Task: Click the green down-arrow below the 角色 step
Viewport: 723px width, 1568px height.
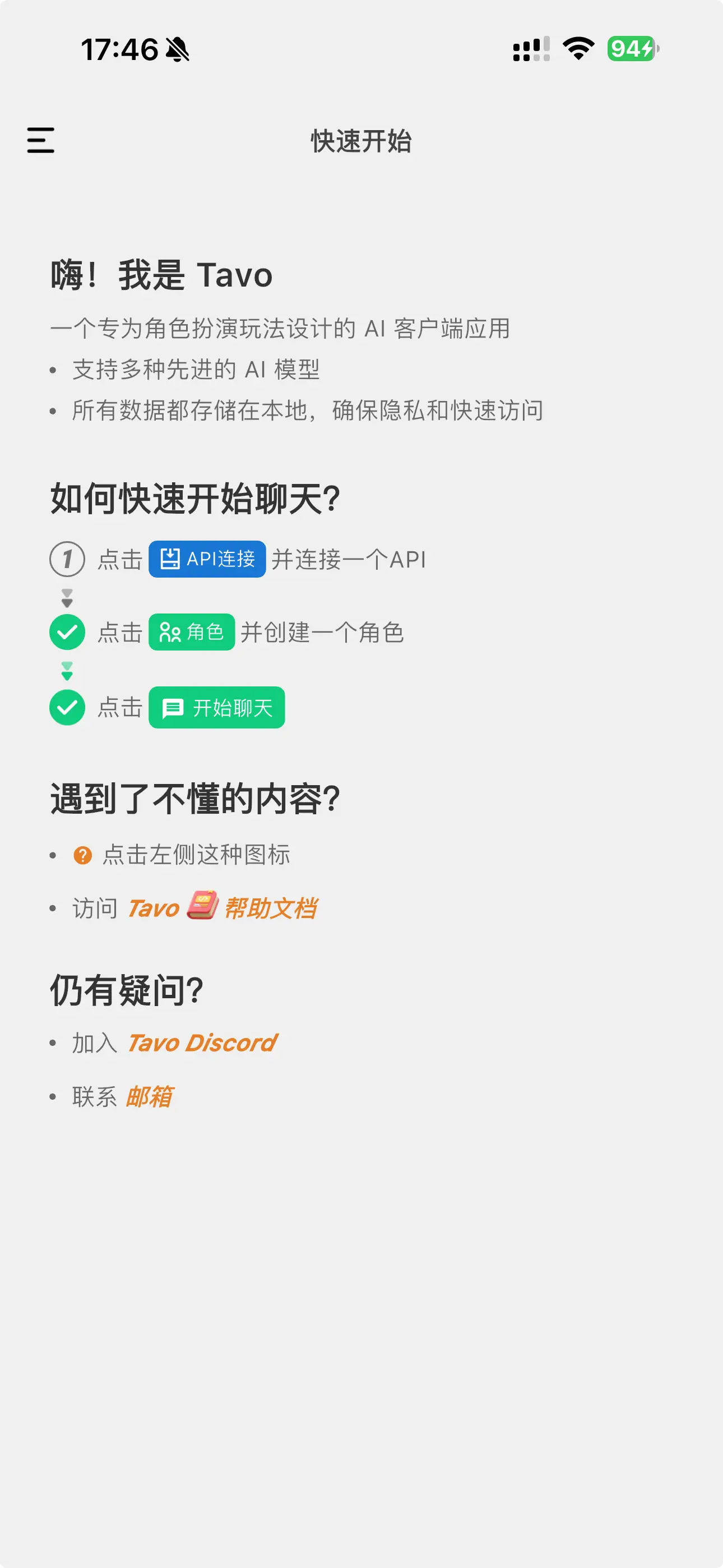Action: click(x=67, y=670)
